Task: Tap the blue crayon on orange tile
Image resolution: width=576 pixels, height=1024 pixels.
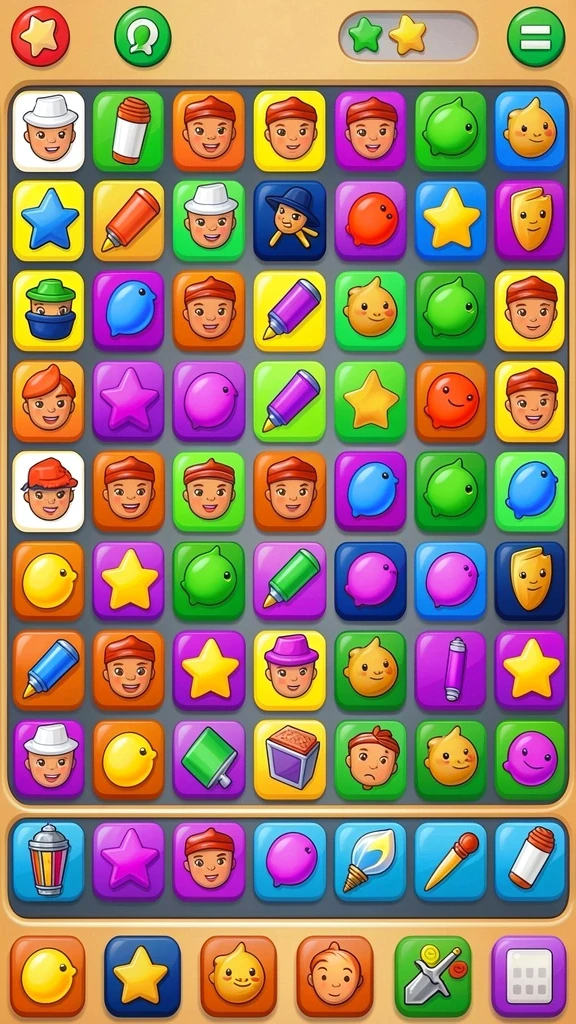Action: click(x=48, y=670)
